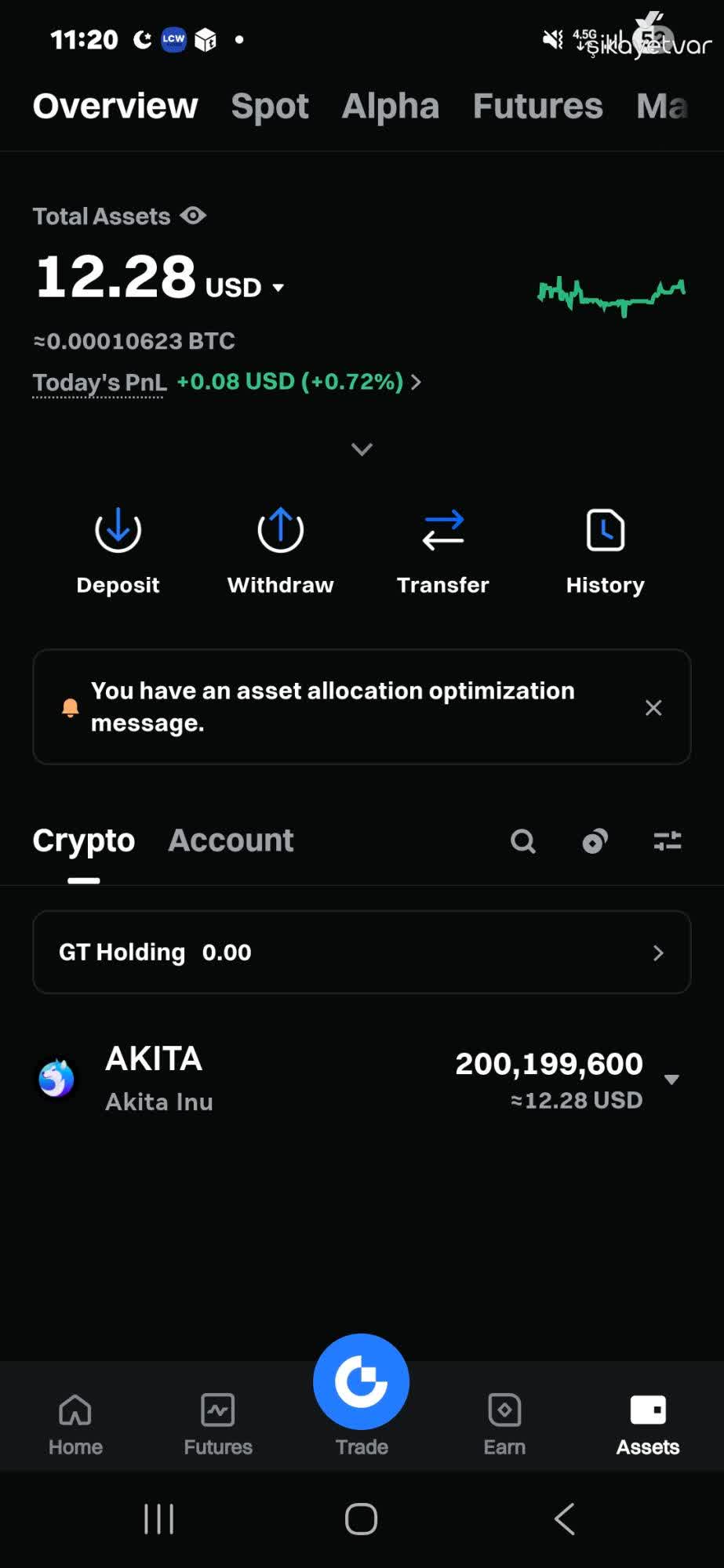724x1568 pixels.
Task: Dismiss the asset allocation message
Action: point(653,707)
